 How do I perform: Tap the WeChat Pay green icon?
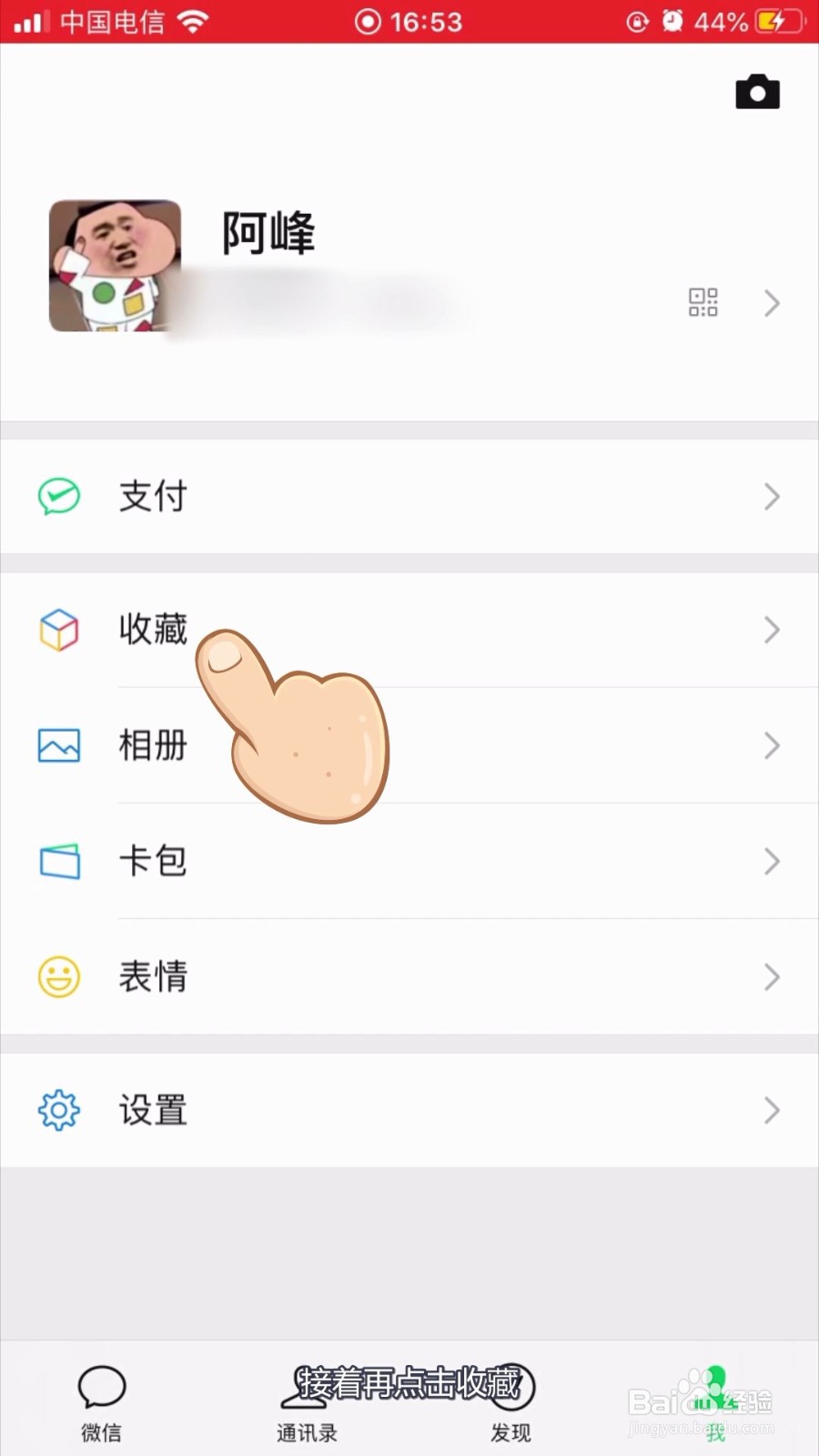point(58,497)
